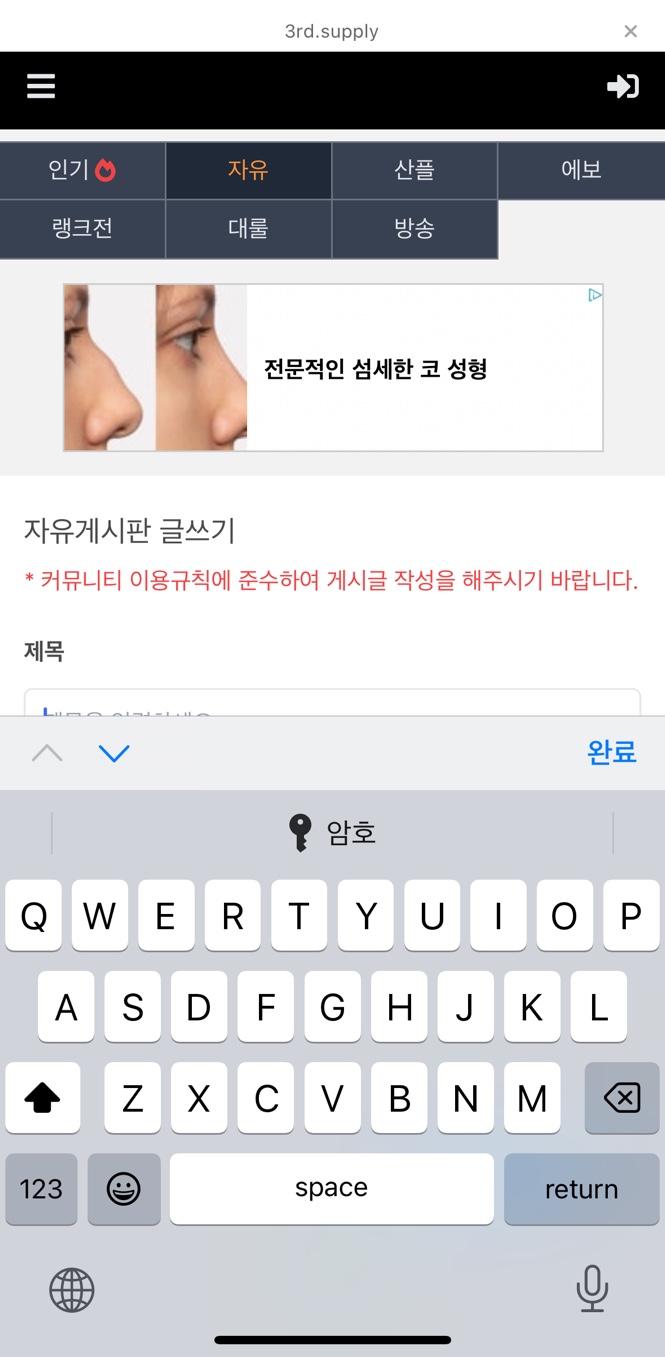Open the nose surgery ad banner
The height and width of the screenshot is (1357, 665).
pos(333,368)
